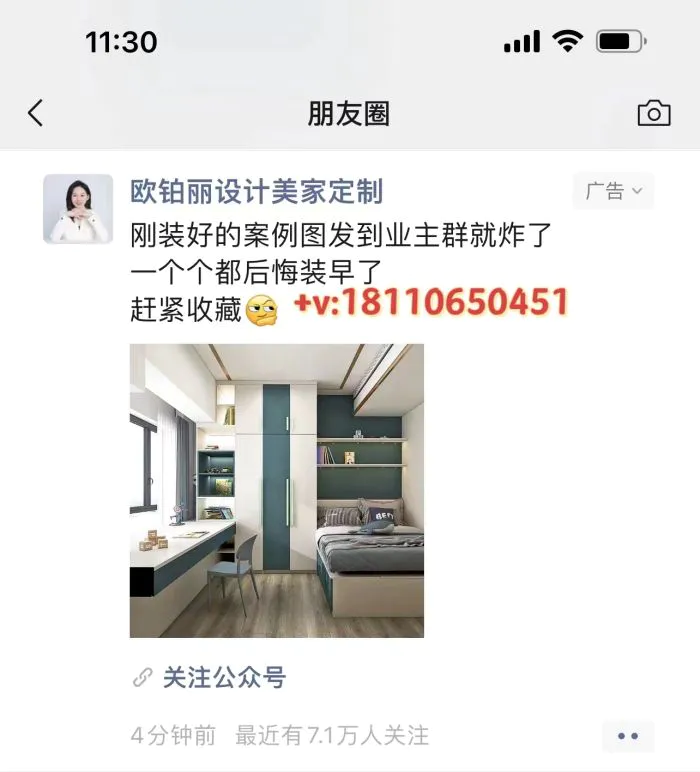Expand the 广告 ad options dropdown
Screen dimensions: 700x772
click(x=613, y=191)
